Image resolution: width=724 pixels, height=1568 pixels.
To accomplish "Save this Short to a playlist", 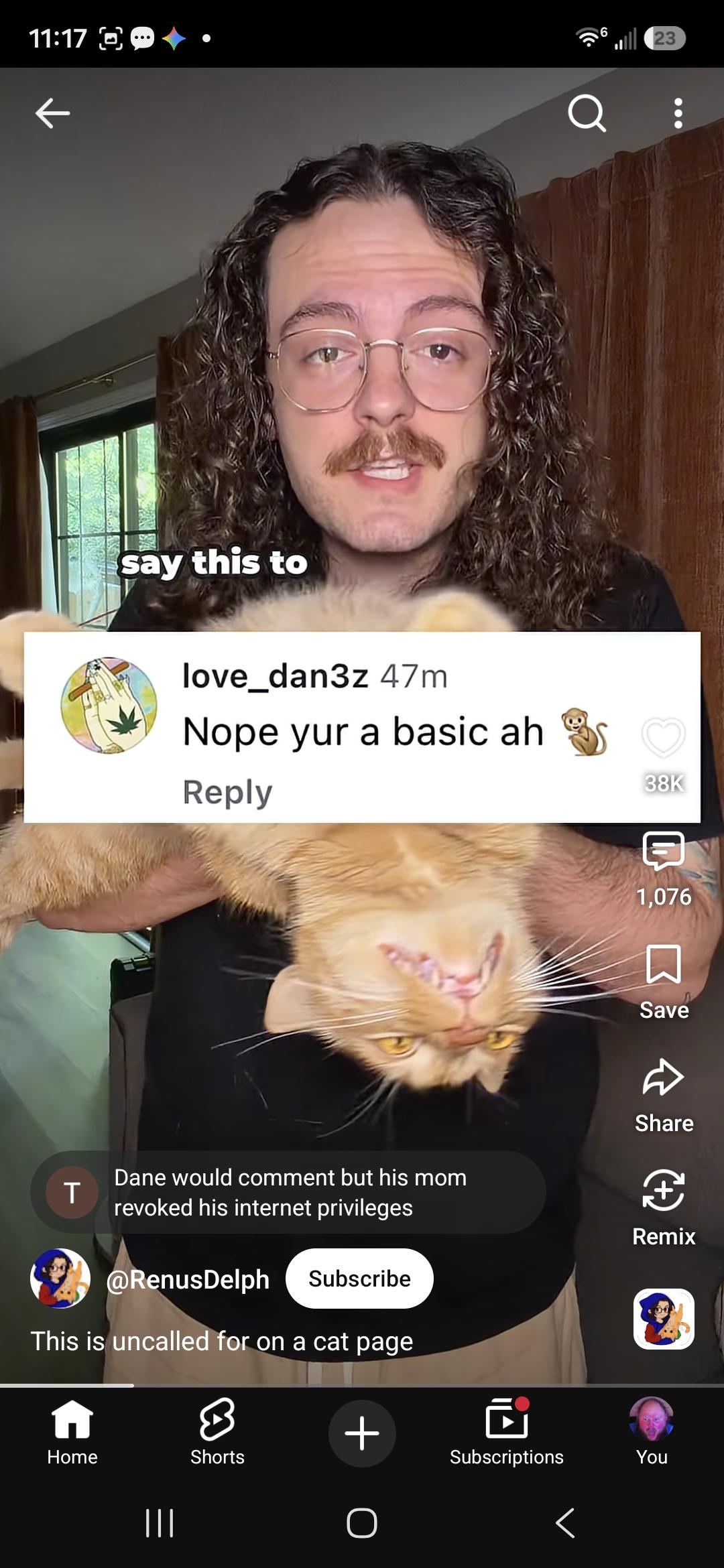I will (664, 964).
